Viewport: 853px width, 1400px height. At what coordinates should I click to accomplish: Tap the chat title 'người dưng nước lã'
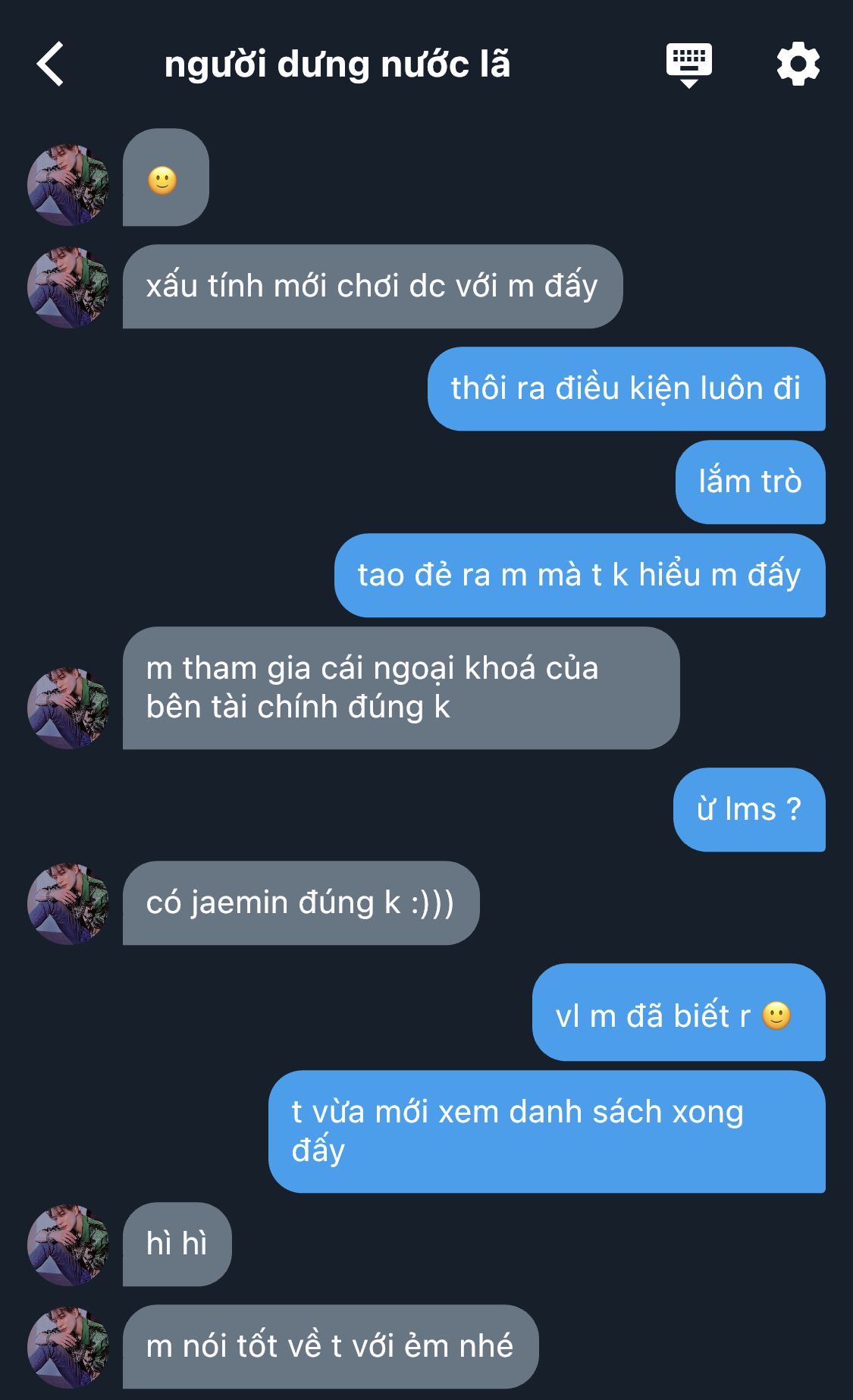click(x=337, y=64)
